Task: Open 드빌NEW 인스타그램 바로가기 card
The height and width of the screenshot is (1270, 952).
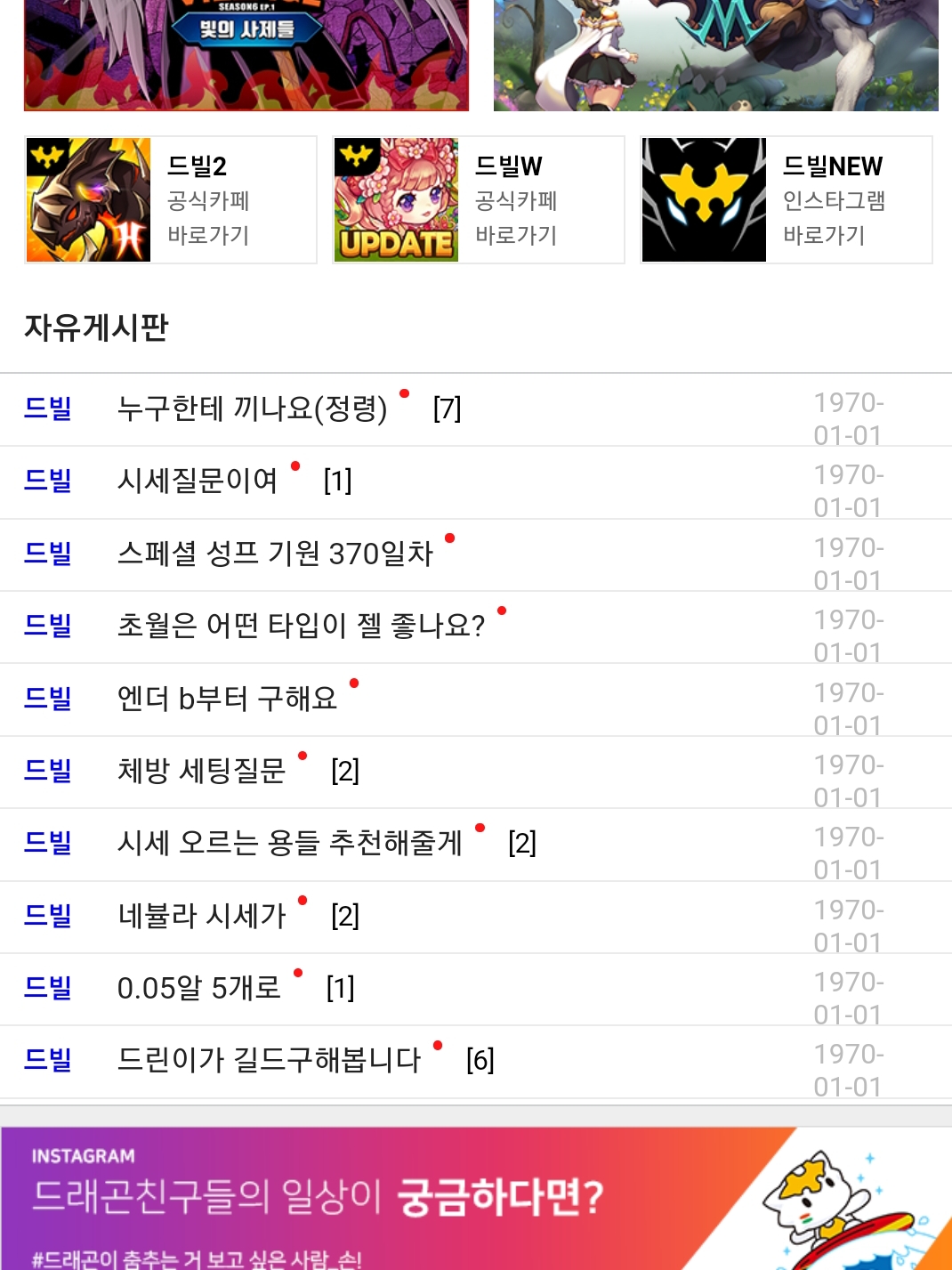Action: coord(787,200)
